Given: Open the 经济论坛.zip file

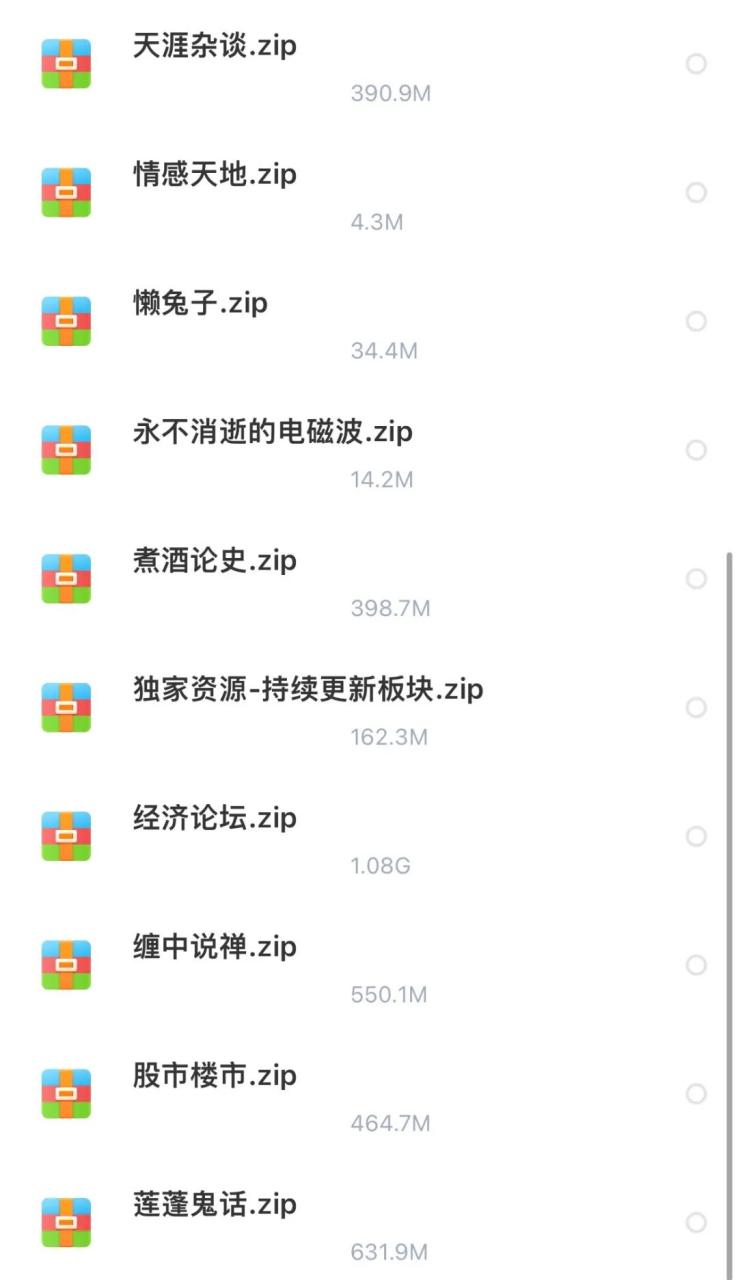Looking at the screenshot, I should pyautogui.click(x=214, y=818).
